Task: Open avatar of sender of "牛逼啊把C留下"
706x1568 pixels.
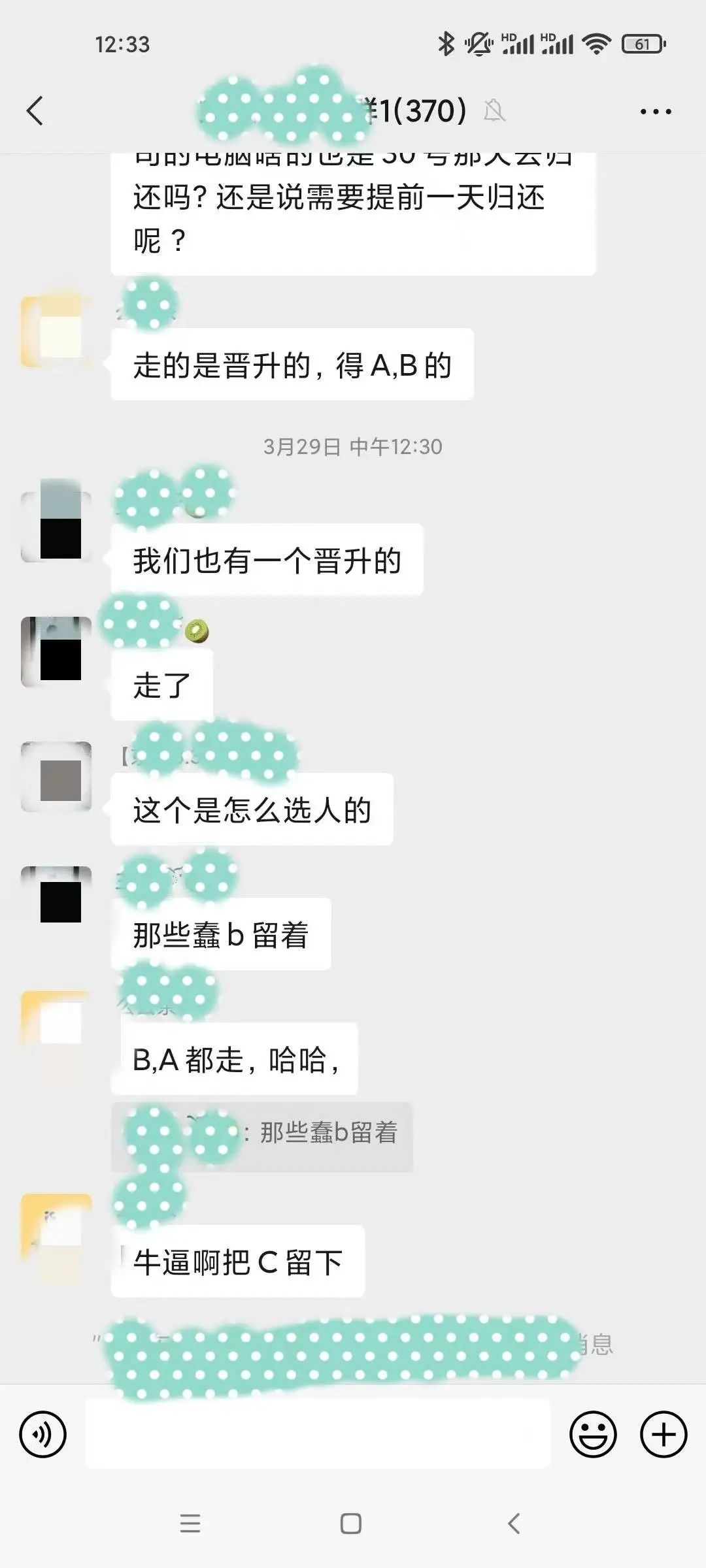Action: (x=56, y=1228)
